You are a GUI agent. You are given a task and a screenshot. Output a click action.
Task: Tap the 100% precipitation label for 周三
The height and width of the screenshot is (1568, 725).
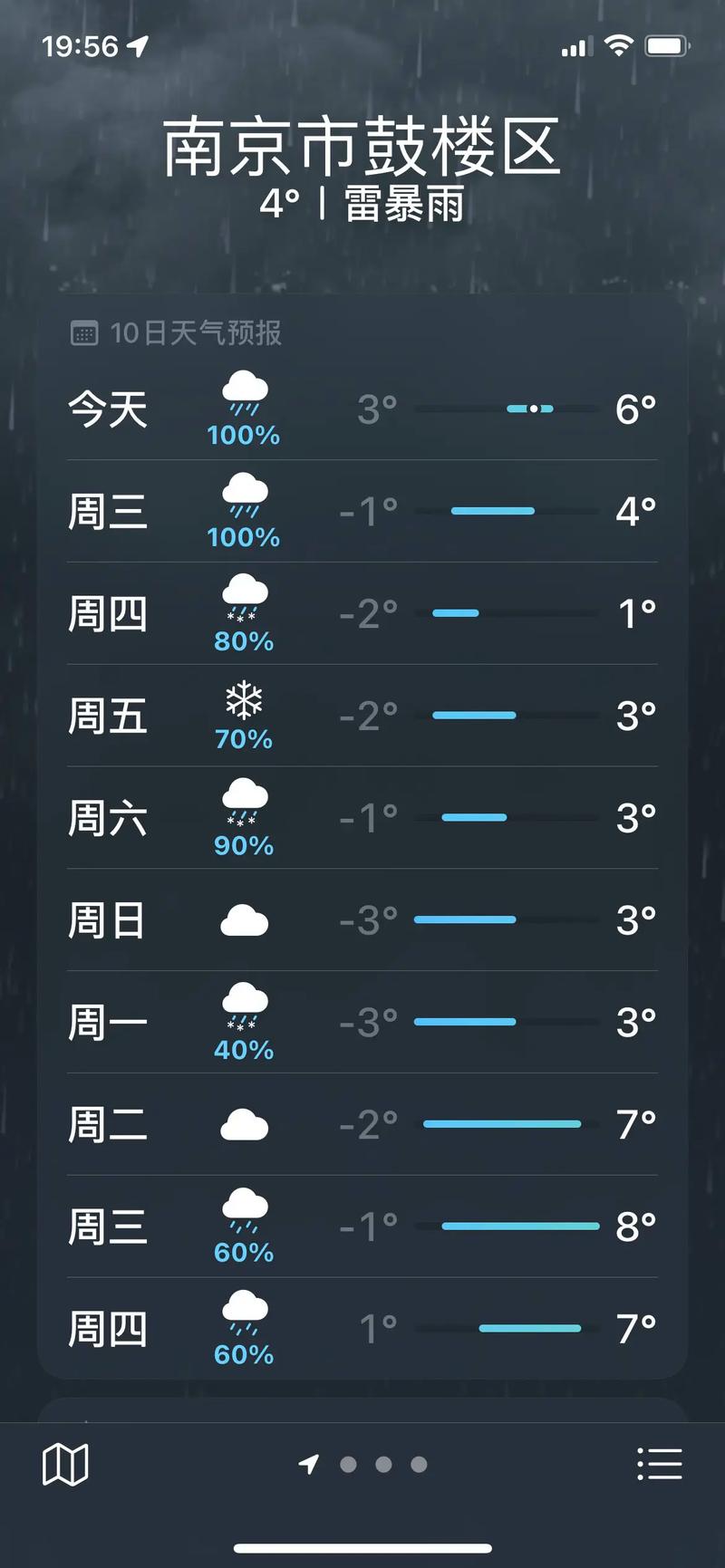coord(242,537)
